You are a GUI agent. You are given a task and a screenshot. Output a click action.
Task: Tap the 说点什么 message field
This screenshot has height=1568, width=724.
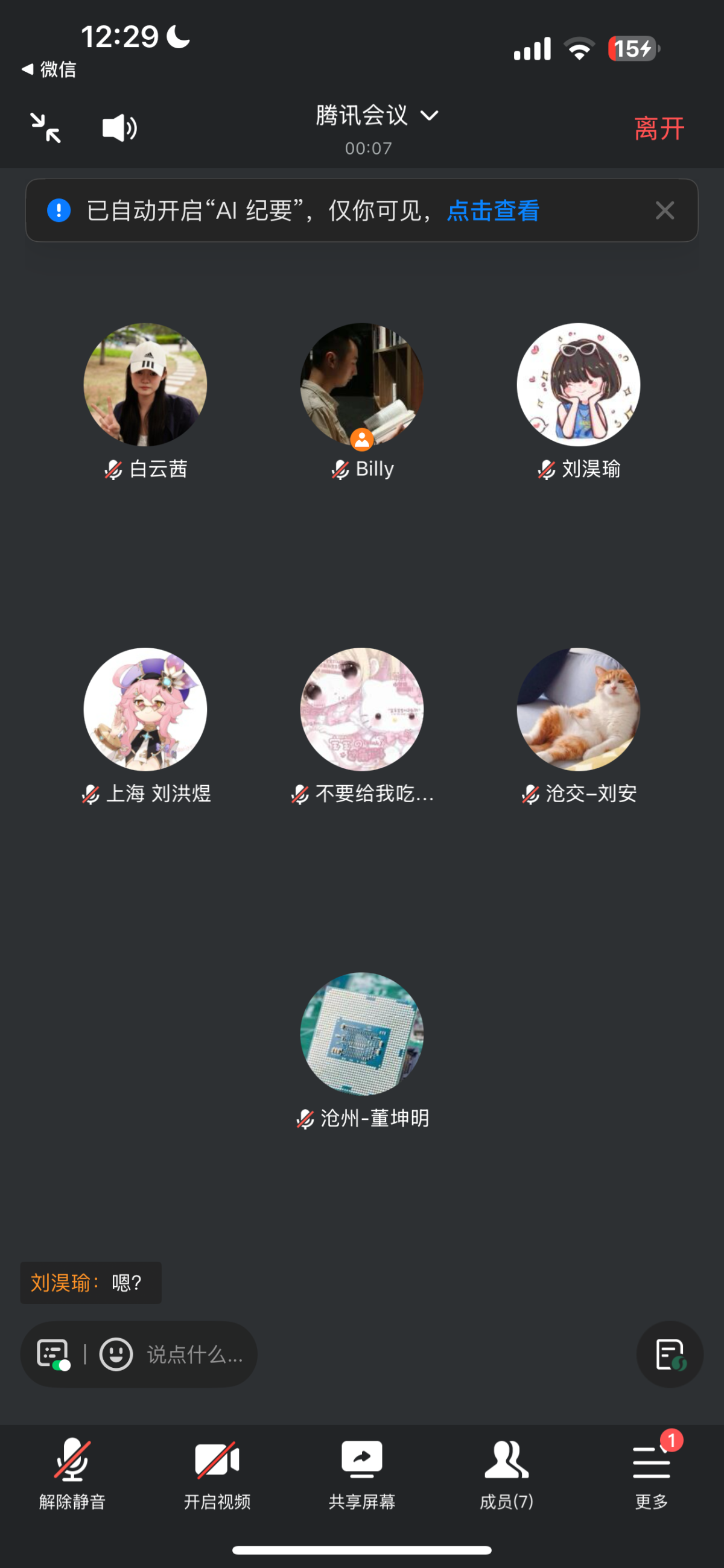coord(195,1355)
